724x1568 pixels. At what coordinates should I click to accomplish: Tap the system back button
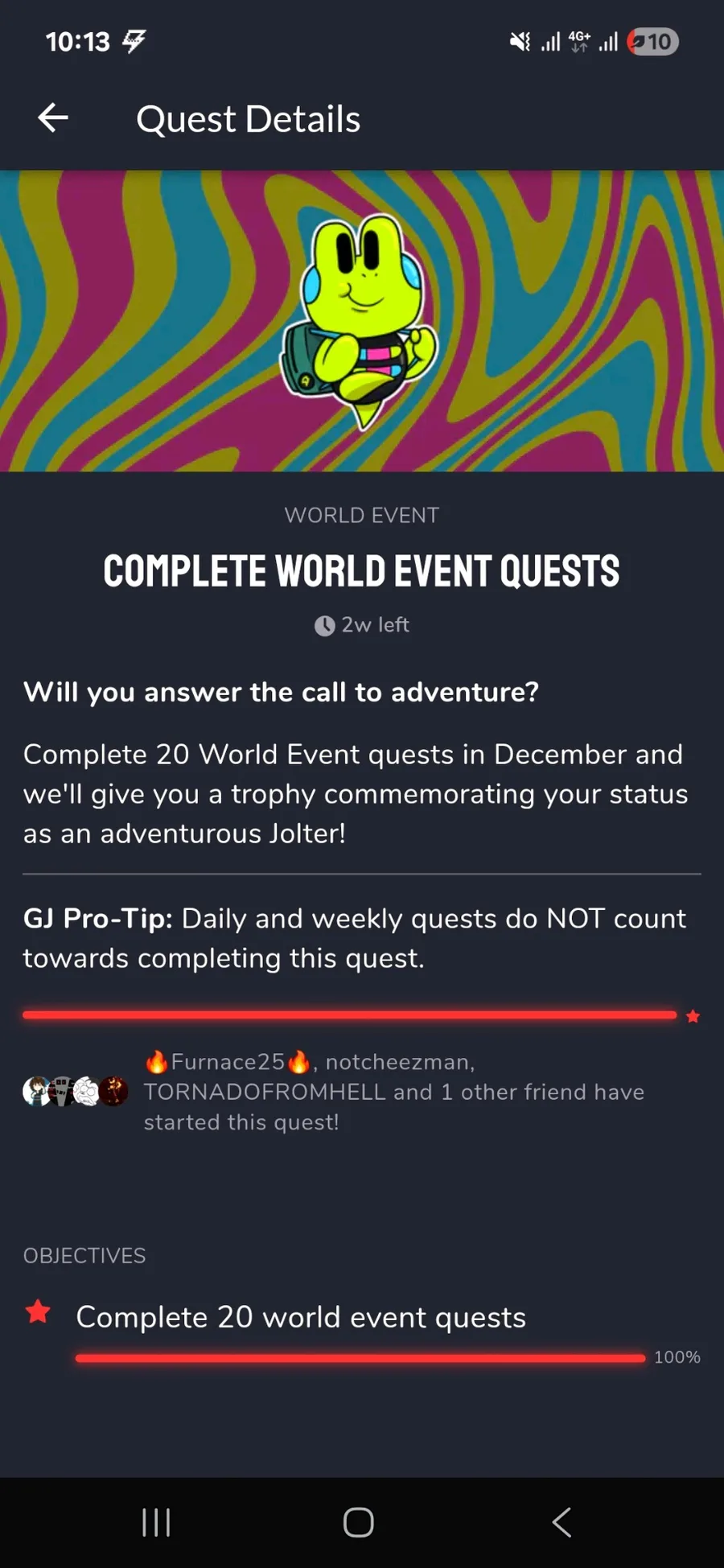(x=562, y=1522)
